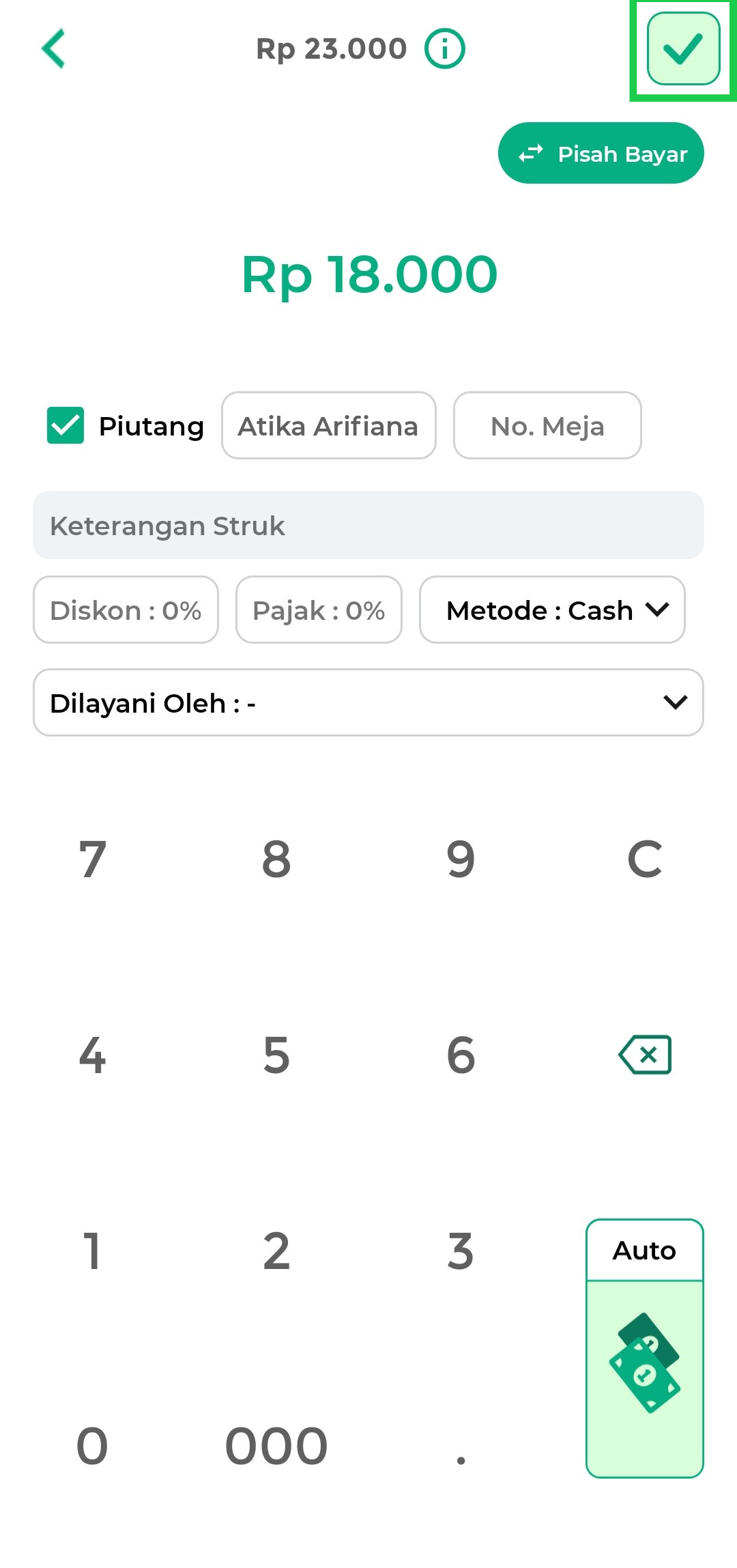Image resolution: width=737 pixels, height=1568 pixels.
Task: Go back using the green arrow
Action: (x=53, y=48)
